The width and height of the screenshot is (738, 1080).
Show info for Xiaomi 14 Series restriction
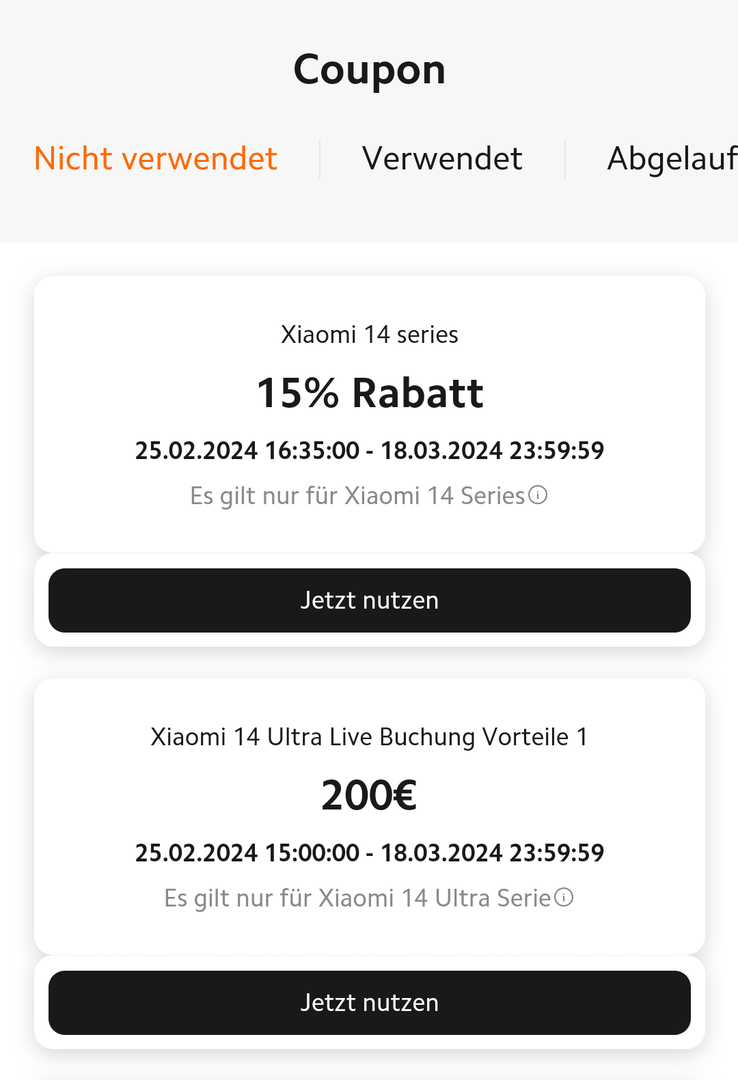click(x=538, y=495)
